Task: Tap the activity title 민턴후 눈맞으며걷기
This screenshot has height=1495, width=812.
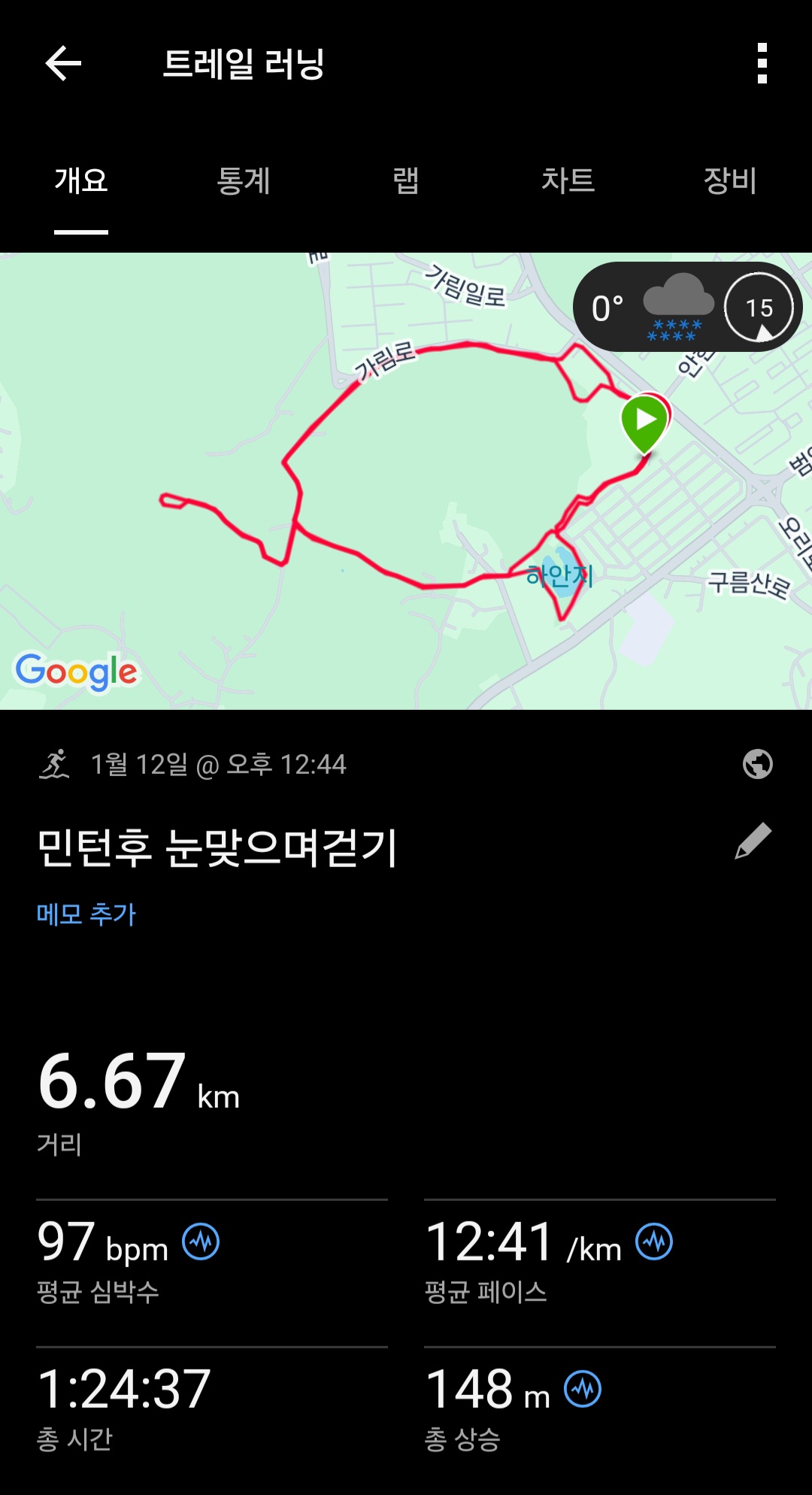Action: 218,846
